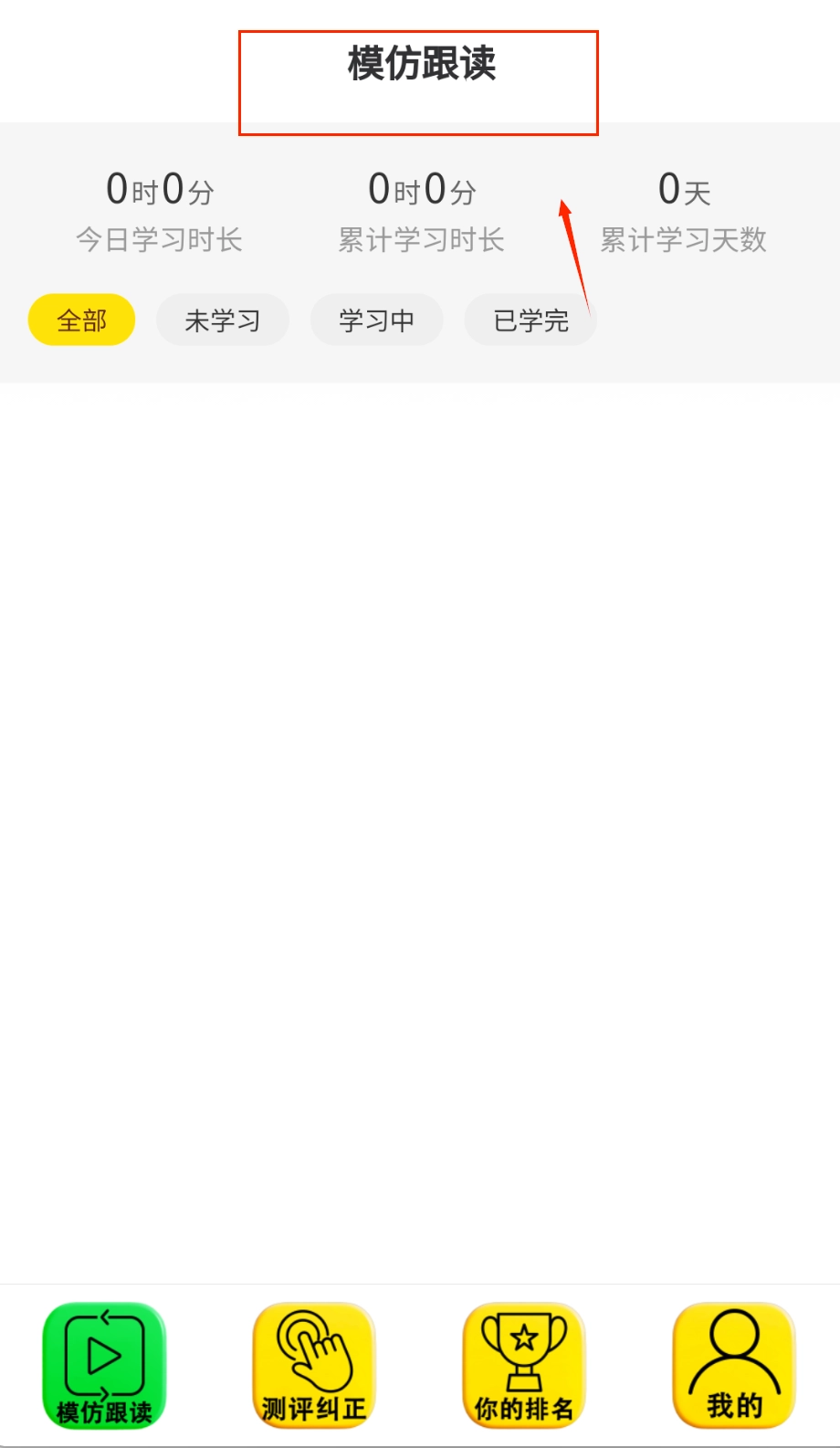This screenshot has width=840, height=1448.
Task: Filter by 未学习 courses
Action: [222, 320]
